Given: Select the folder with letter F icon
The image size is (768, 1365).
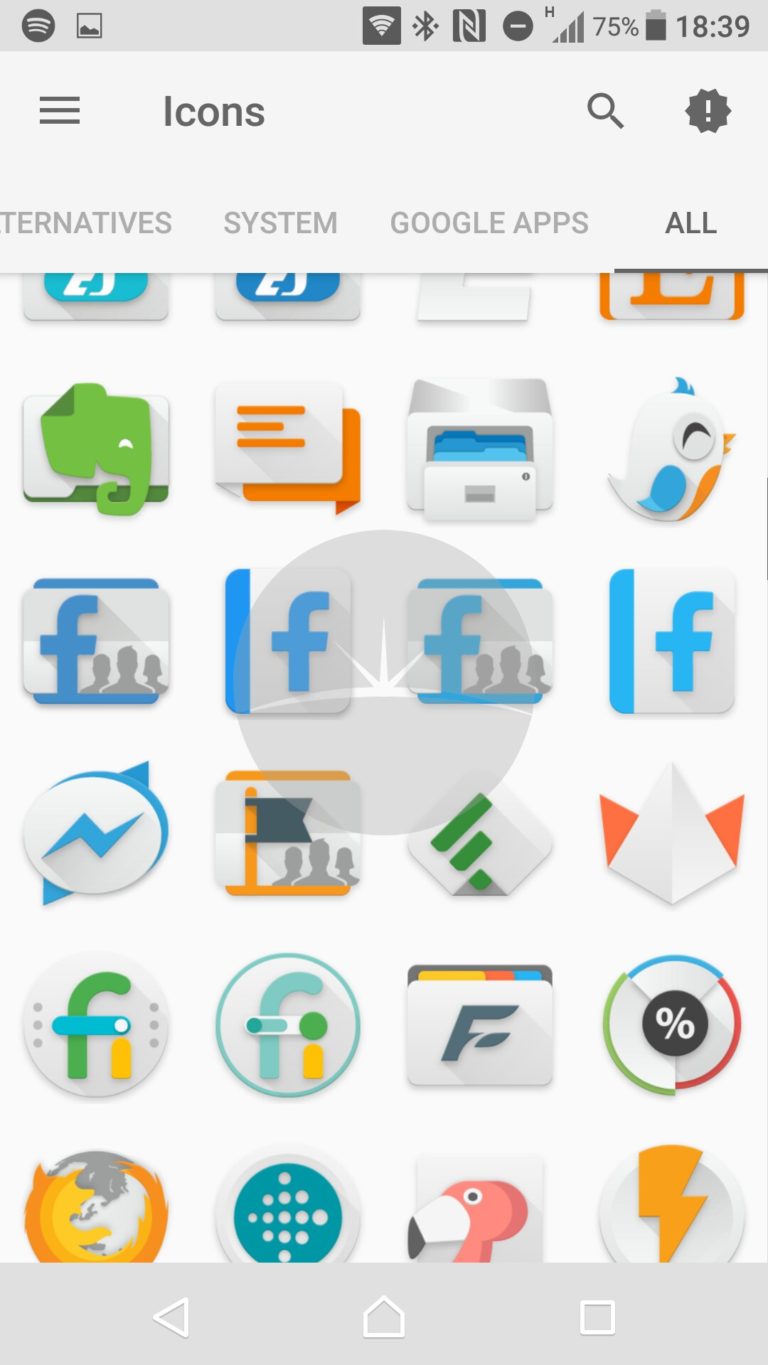Looking at the screenshot, I should click(480, 1025).
